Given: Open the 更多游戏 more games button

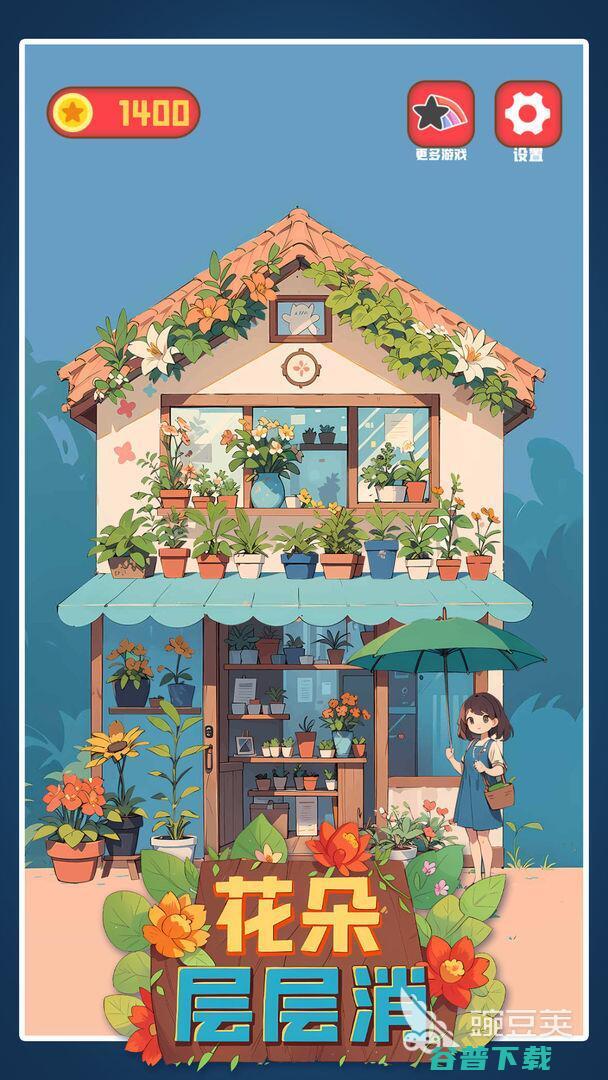Looking at the screenshot, I should click(440, 114).
